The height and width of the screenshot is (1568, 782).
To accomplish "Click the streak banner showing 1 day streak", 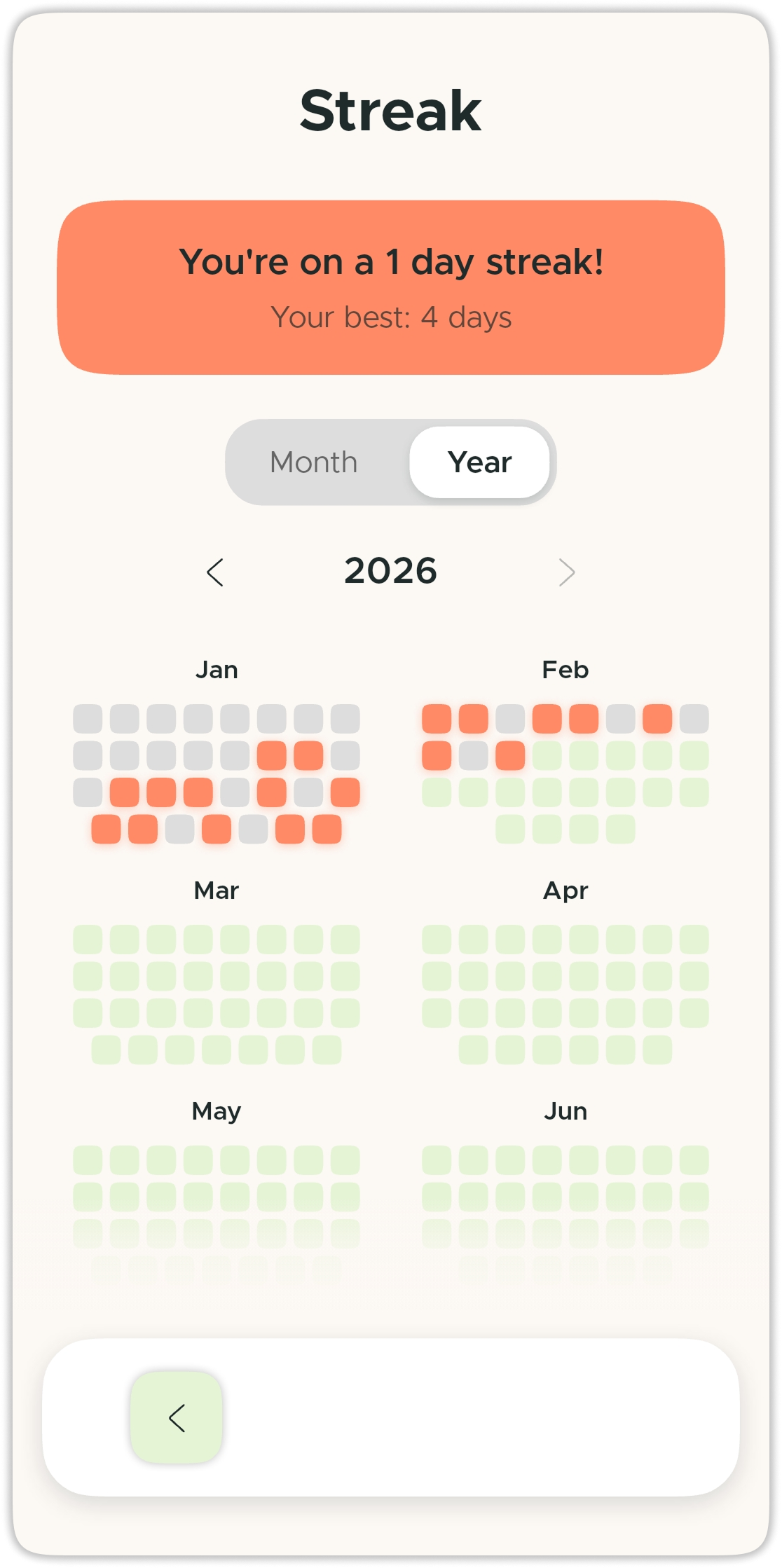I will 391,284.
